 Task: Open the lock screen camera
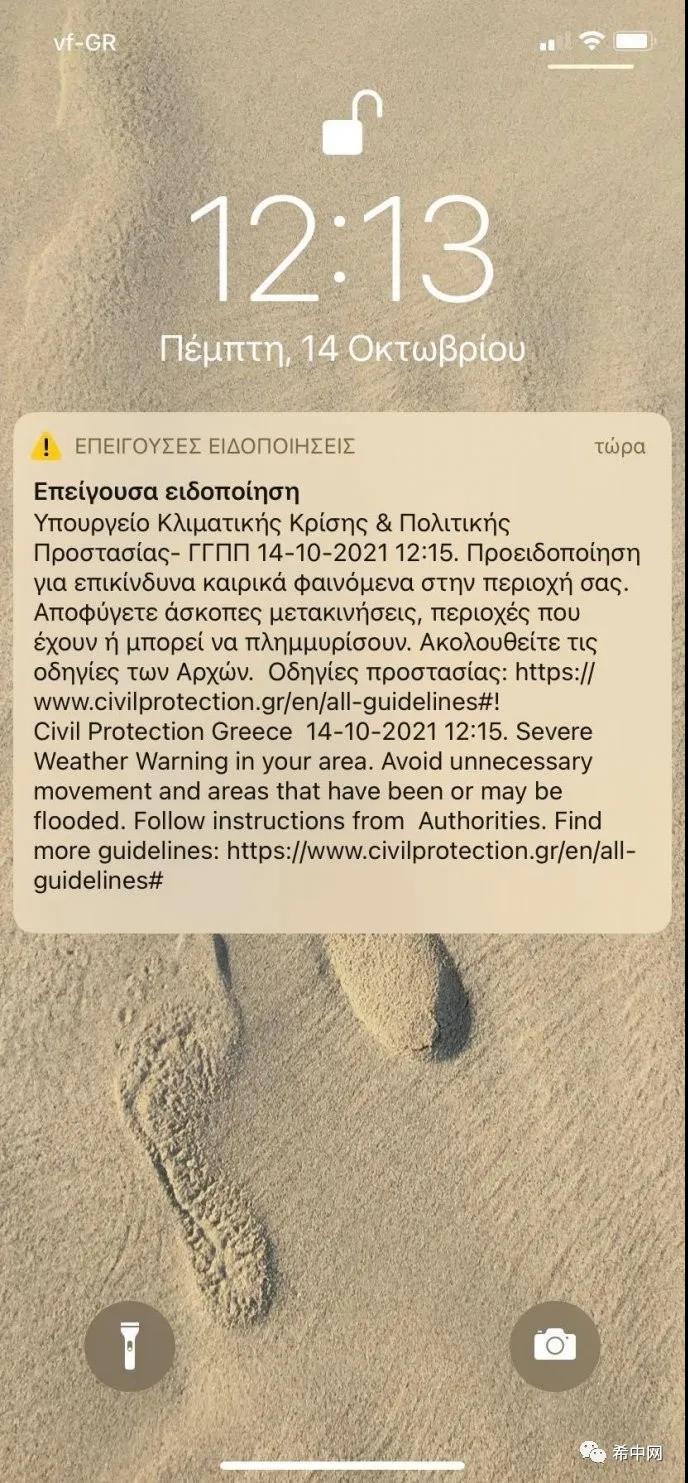click(555, 1346)
